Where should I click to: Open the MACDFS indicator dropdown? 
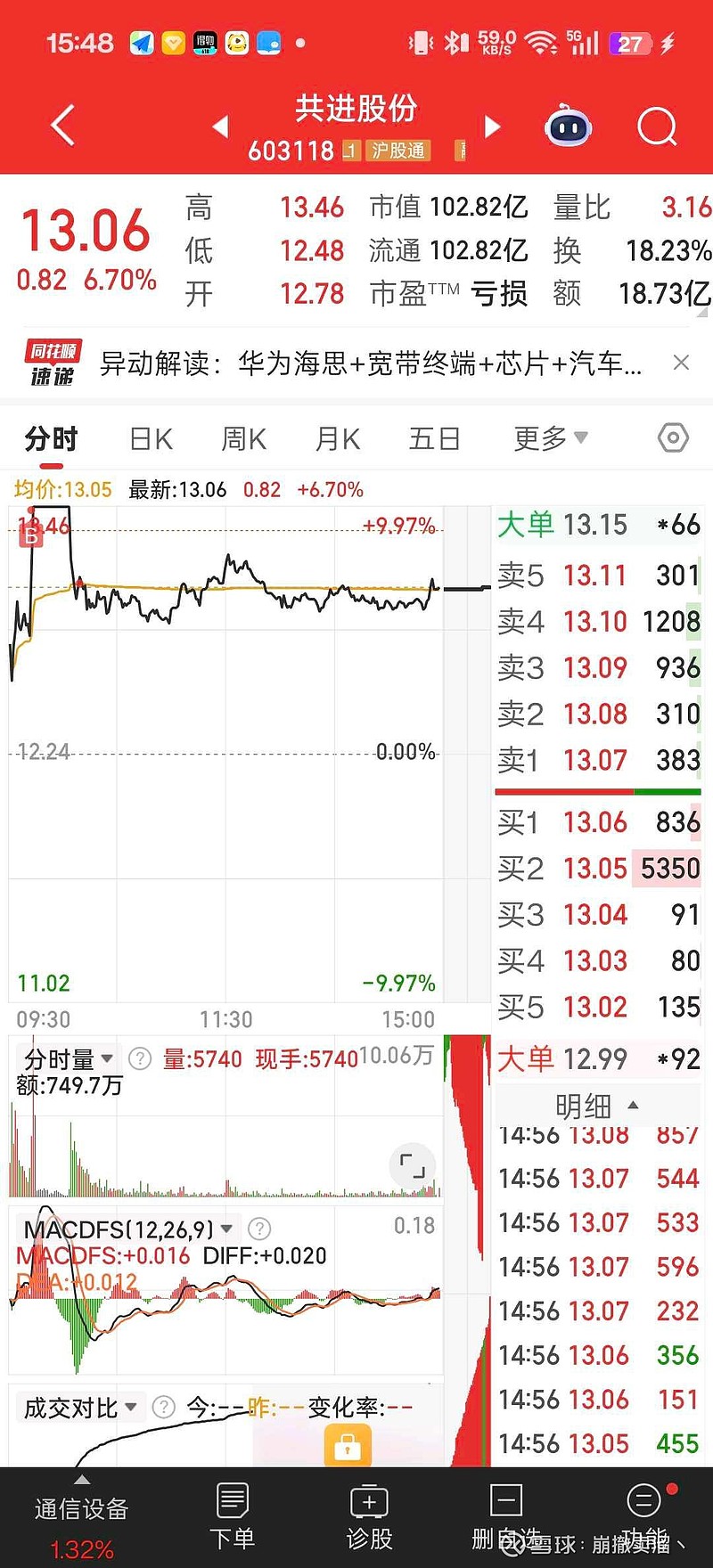pos(128,1229)
